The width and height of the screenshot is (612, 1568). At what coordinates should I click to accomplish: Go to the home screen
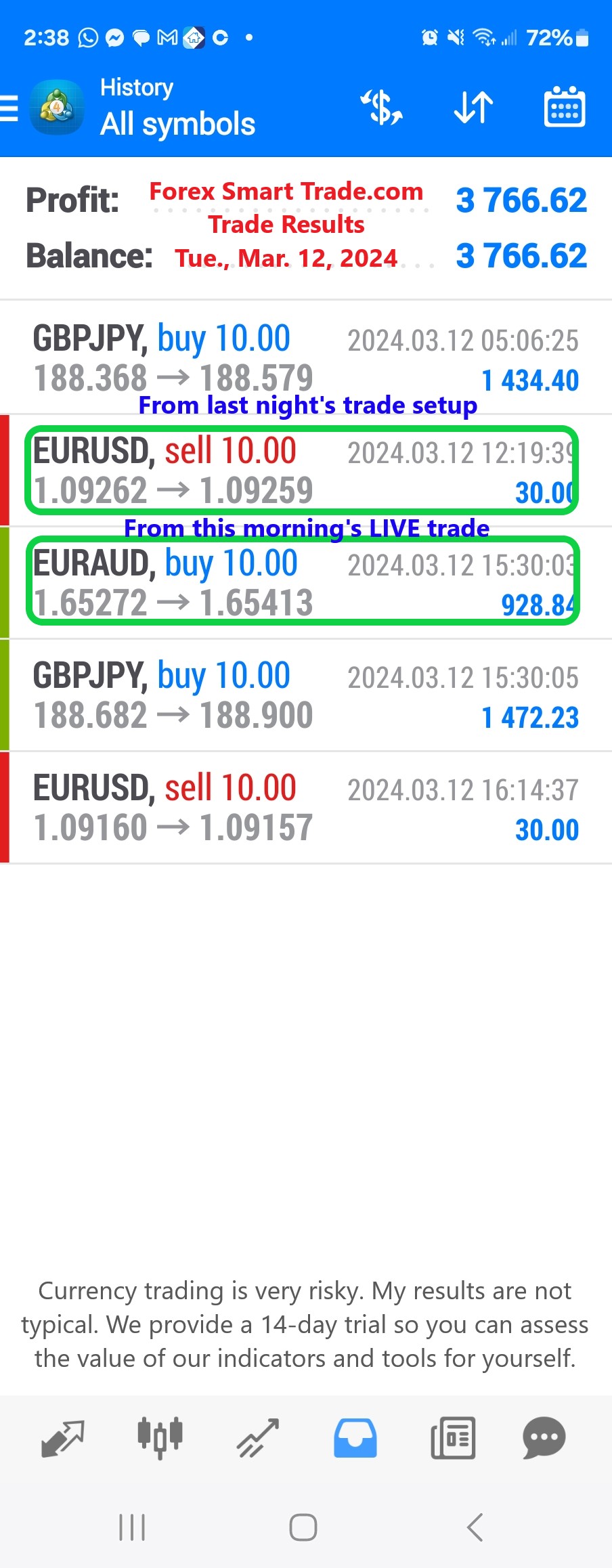click(x=303, y=1527)
